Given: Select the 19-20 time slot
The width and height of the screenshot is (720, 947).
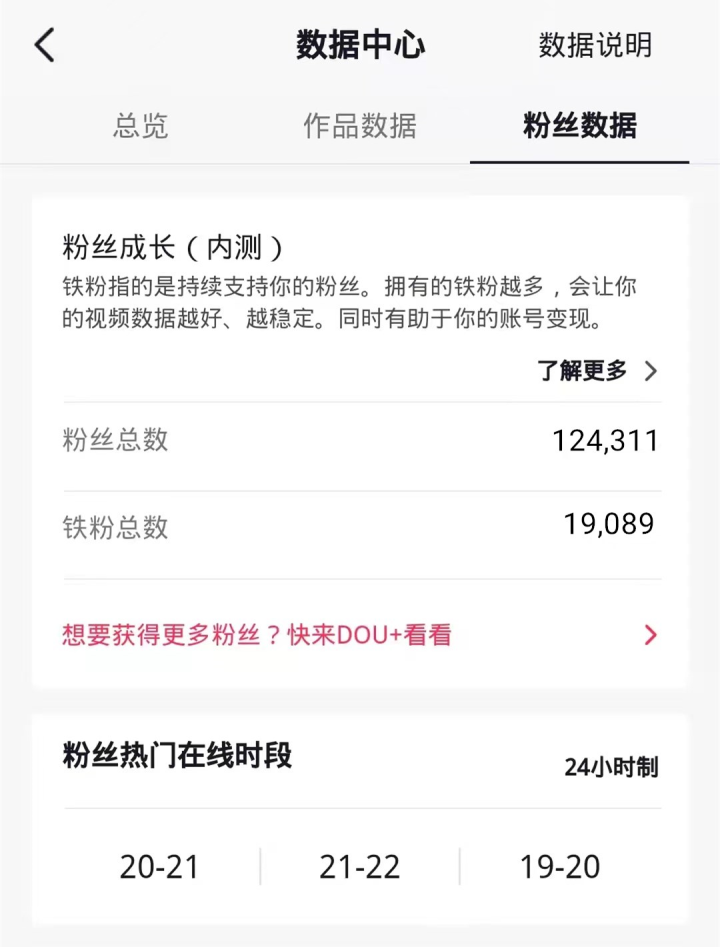Looking at the screenshot, I should click(x=559, y=867).
